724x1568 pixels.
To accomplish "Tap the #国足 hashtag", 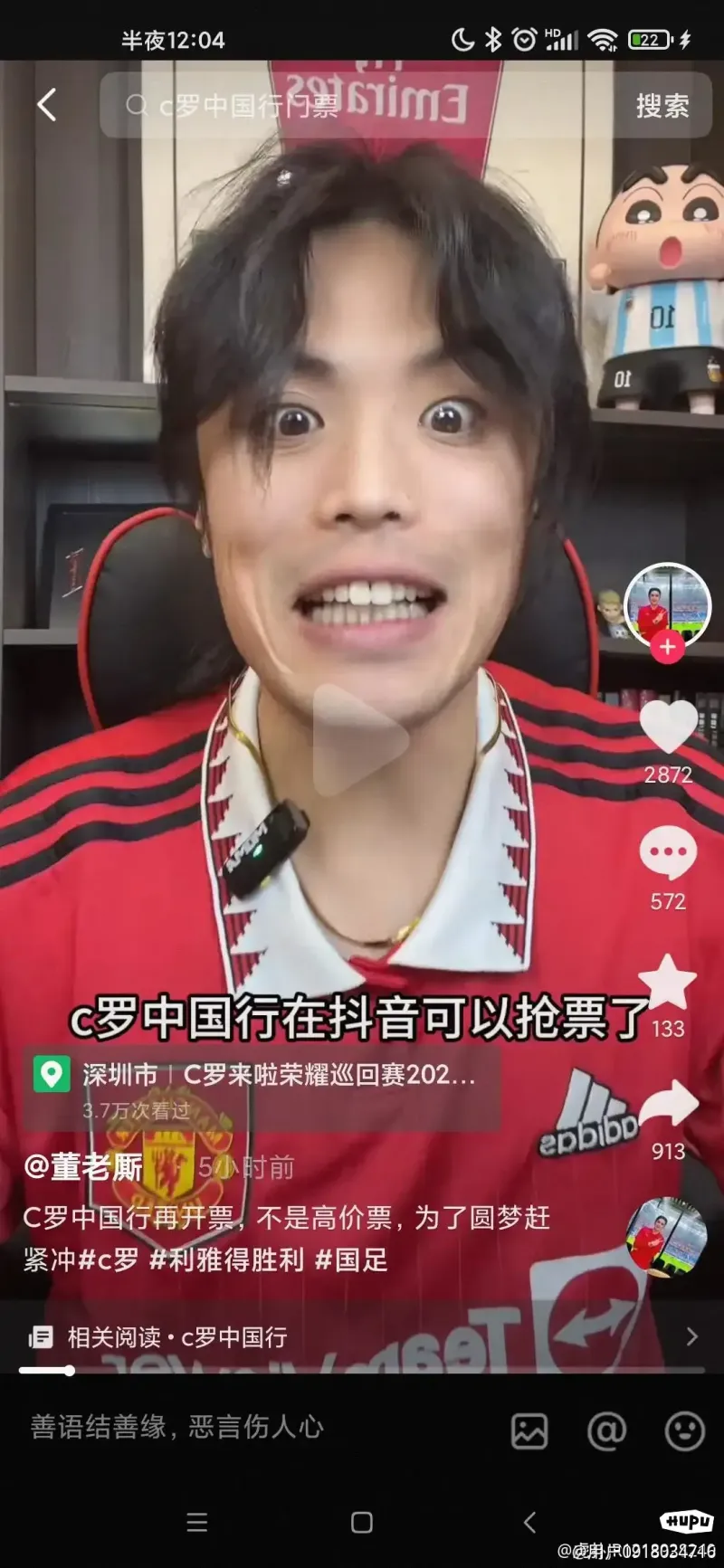I will [351, 1259].
